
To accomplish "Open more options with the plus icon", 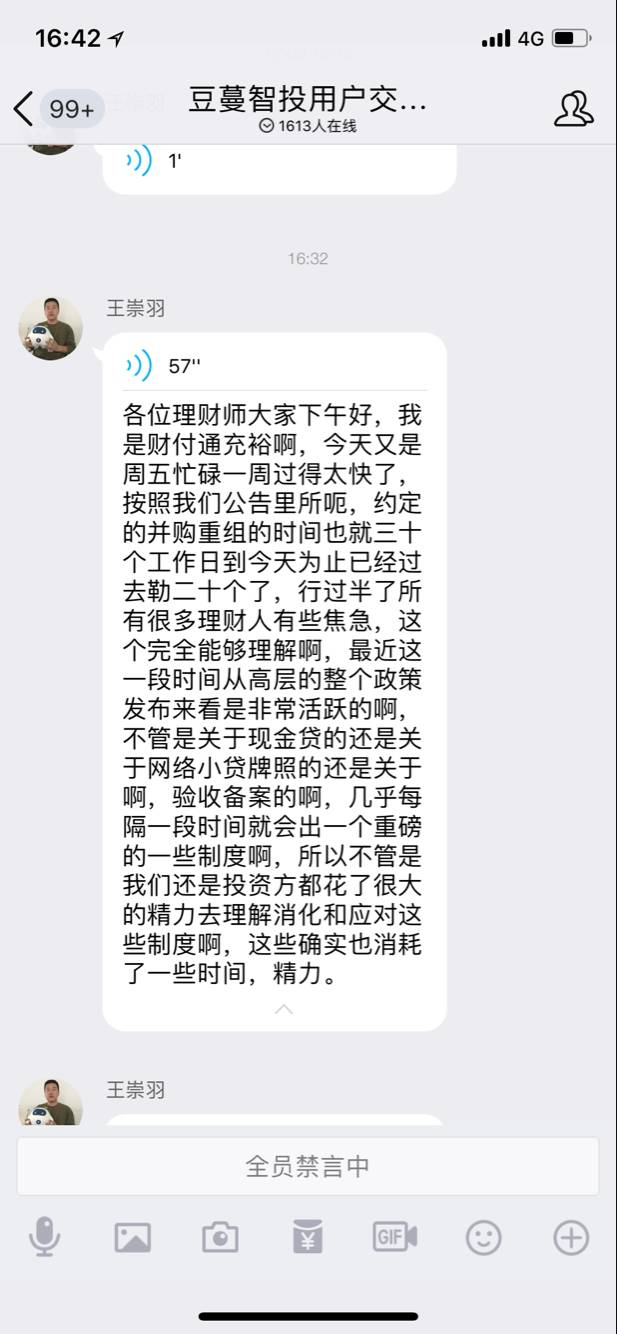I will (x=571, y=1238).
